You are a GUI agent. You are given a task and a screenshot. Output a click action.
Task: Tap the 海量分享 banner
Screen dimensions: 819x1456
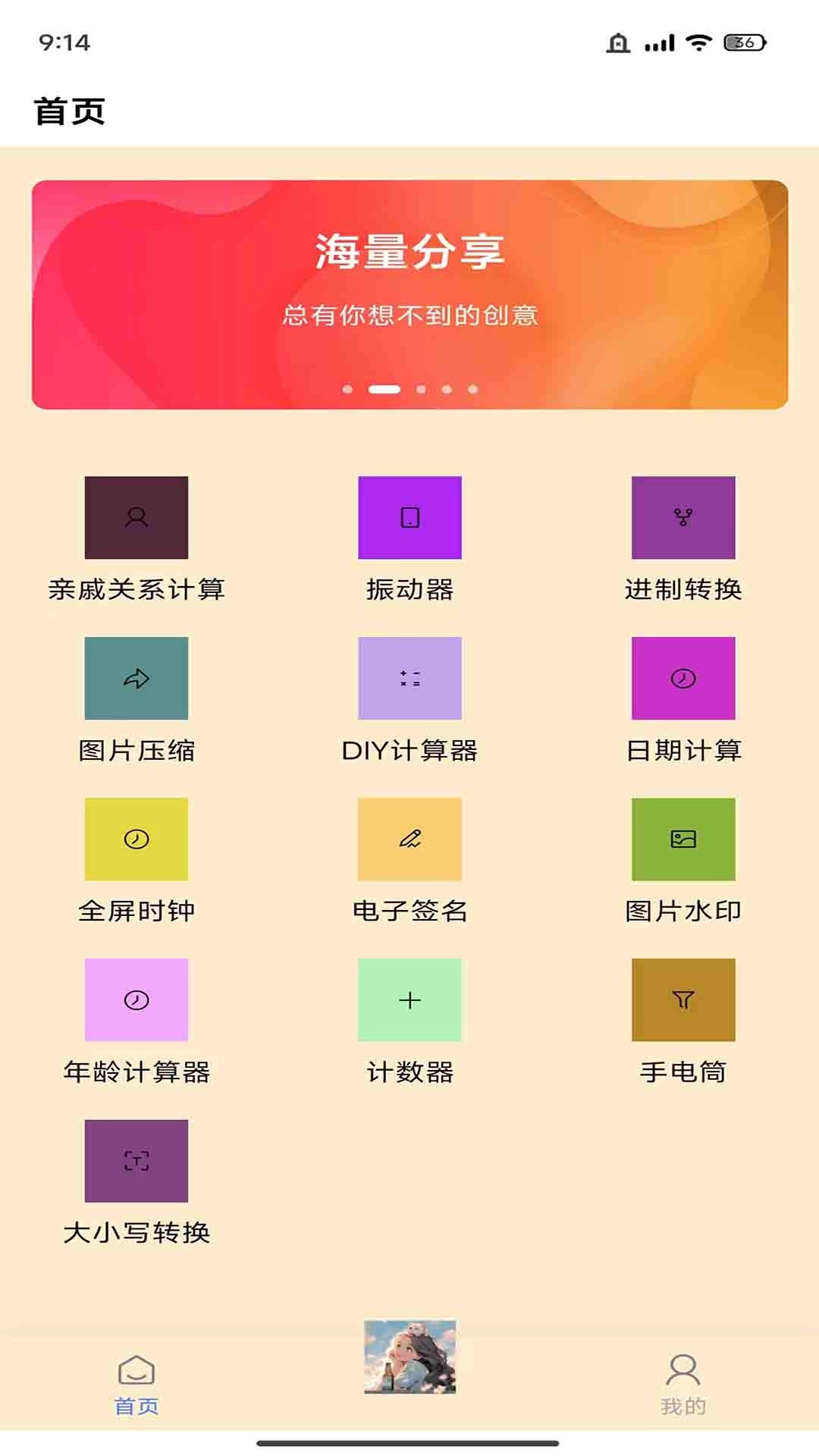pos(409,292)
